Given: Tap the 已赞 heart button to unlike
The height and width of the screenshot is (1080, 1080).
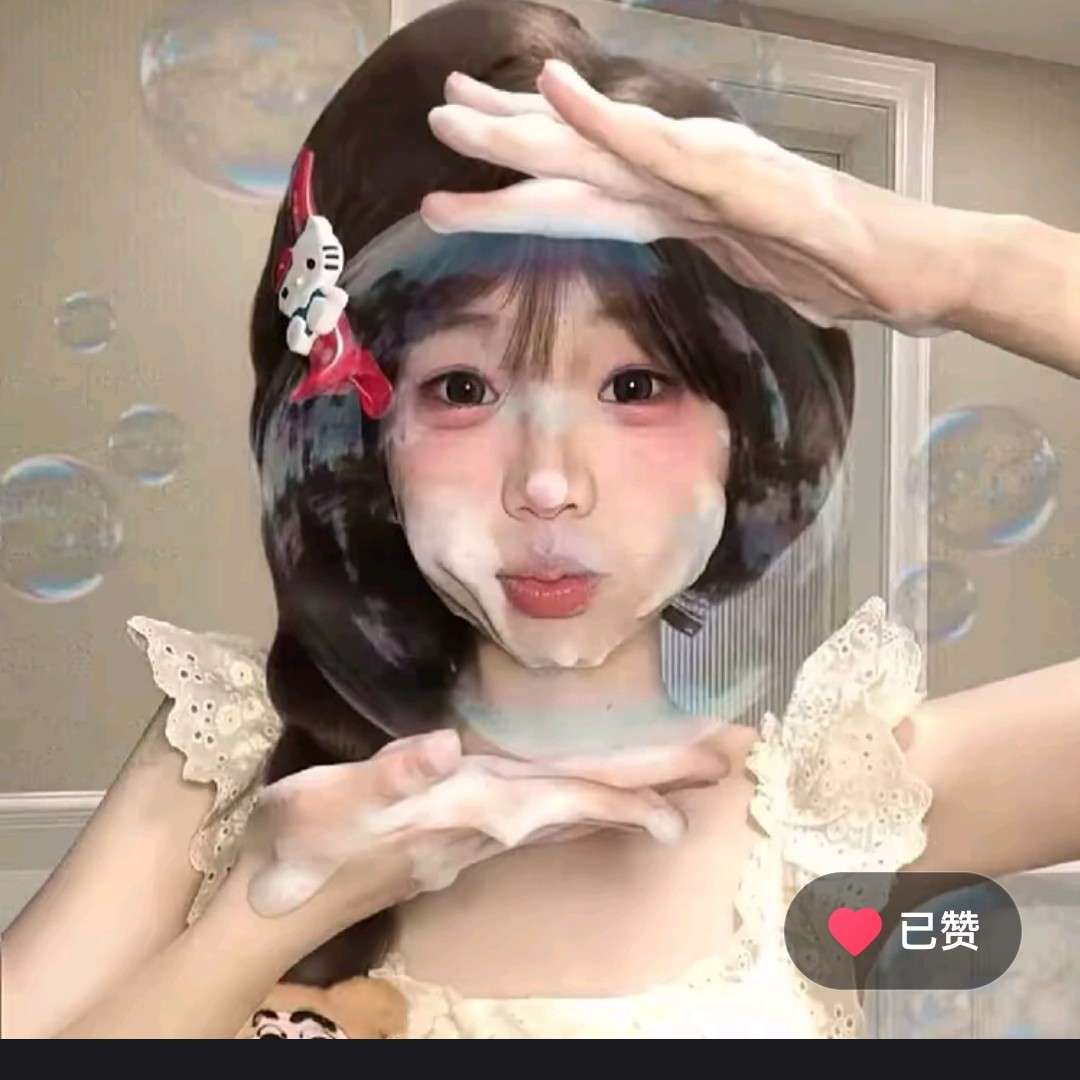Looking at the screenshot, I should pyautogui.click(x=902, y=931).
